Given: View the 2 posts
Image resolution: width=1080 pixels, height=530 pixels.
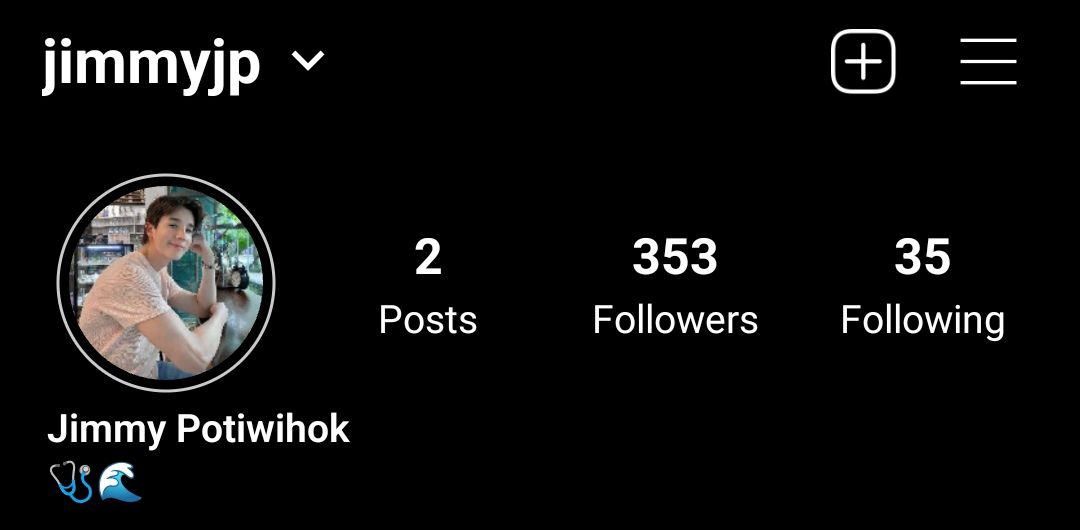Looking at the screenshot, I should 428,287.
